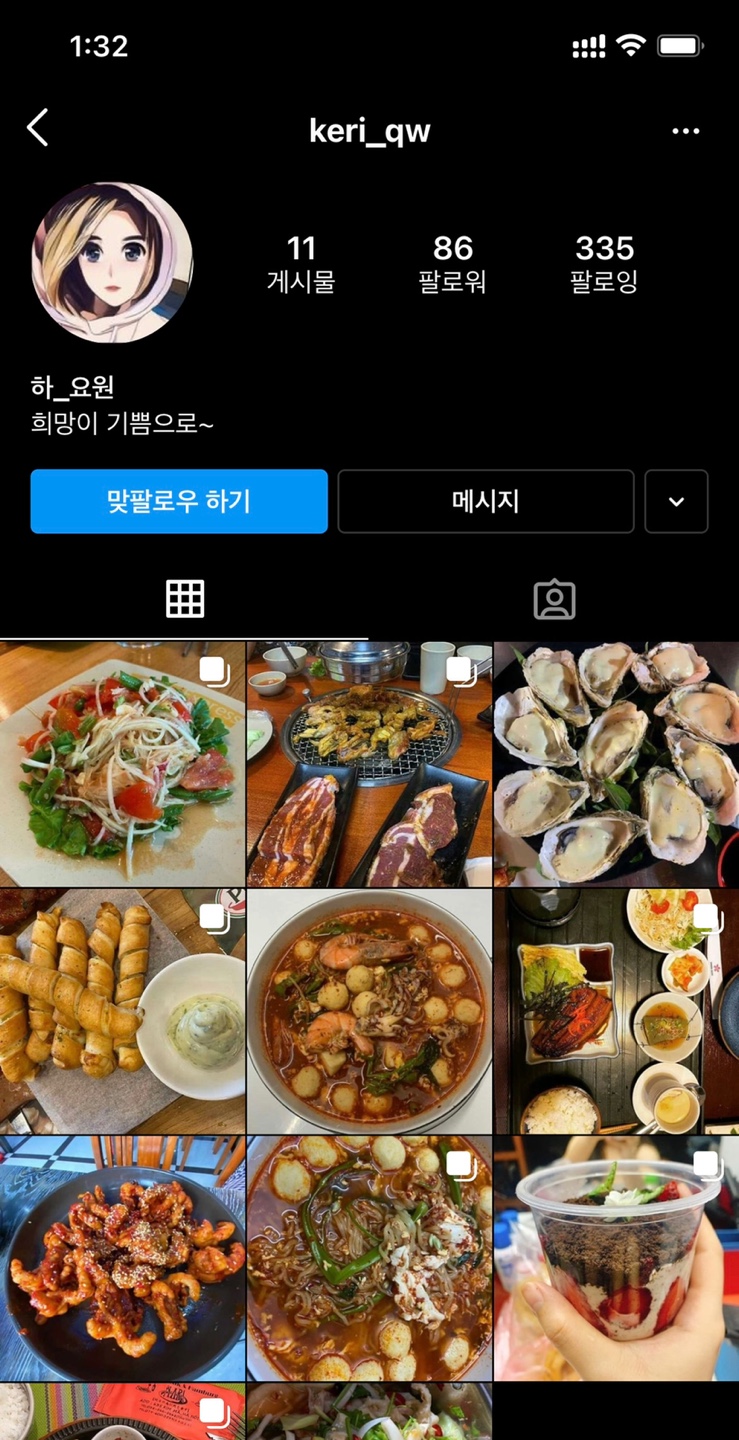Screen dimensions: 739x1440
Task: View the 86 팔로워 followers count
Action: coord(453,262)
